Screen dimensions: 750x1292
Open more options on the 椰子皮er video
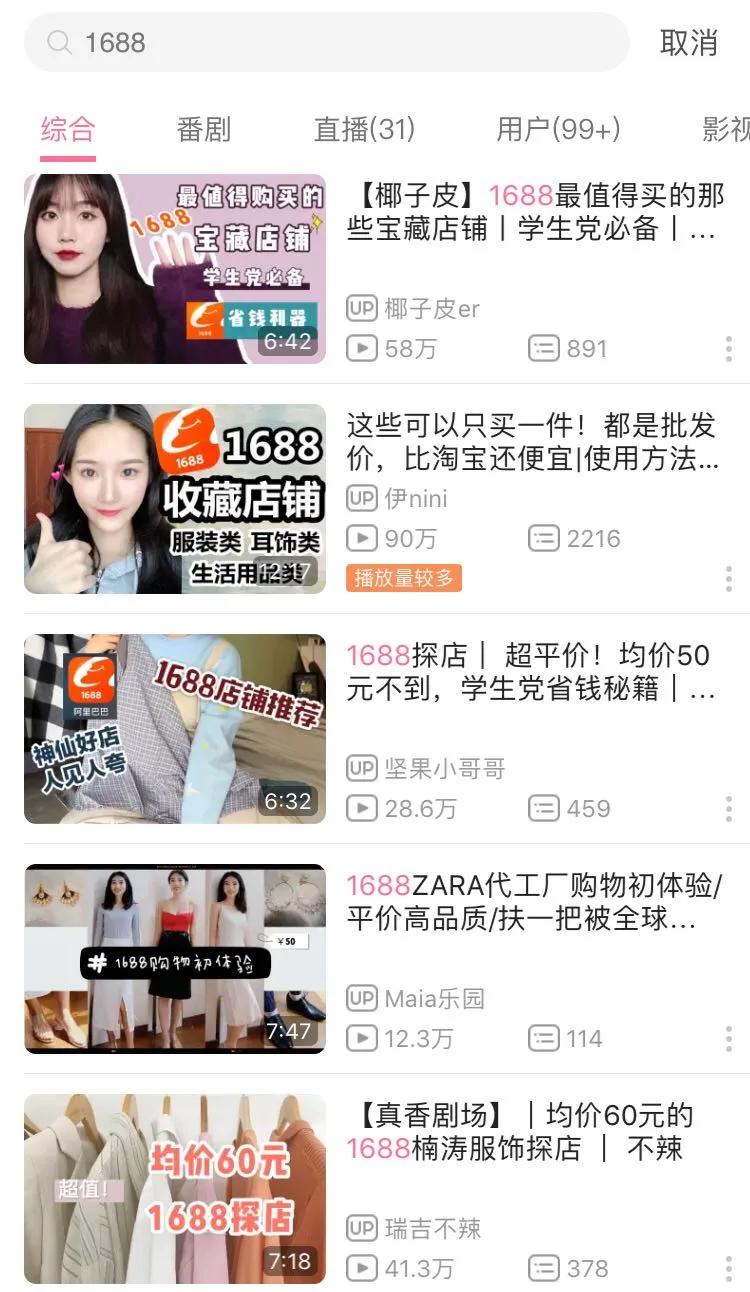point(728,348)
